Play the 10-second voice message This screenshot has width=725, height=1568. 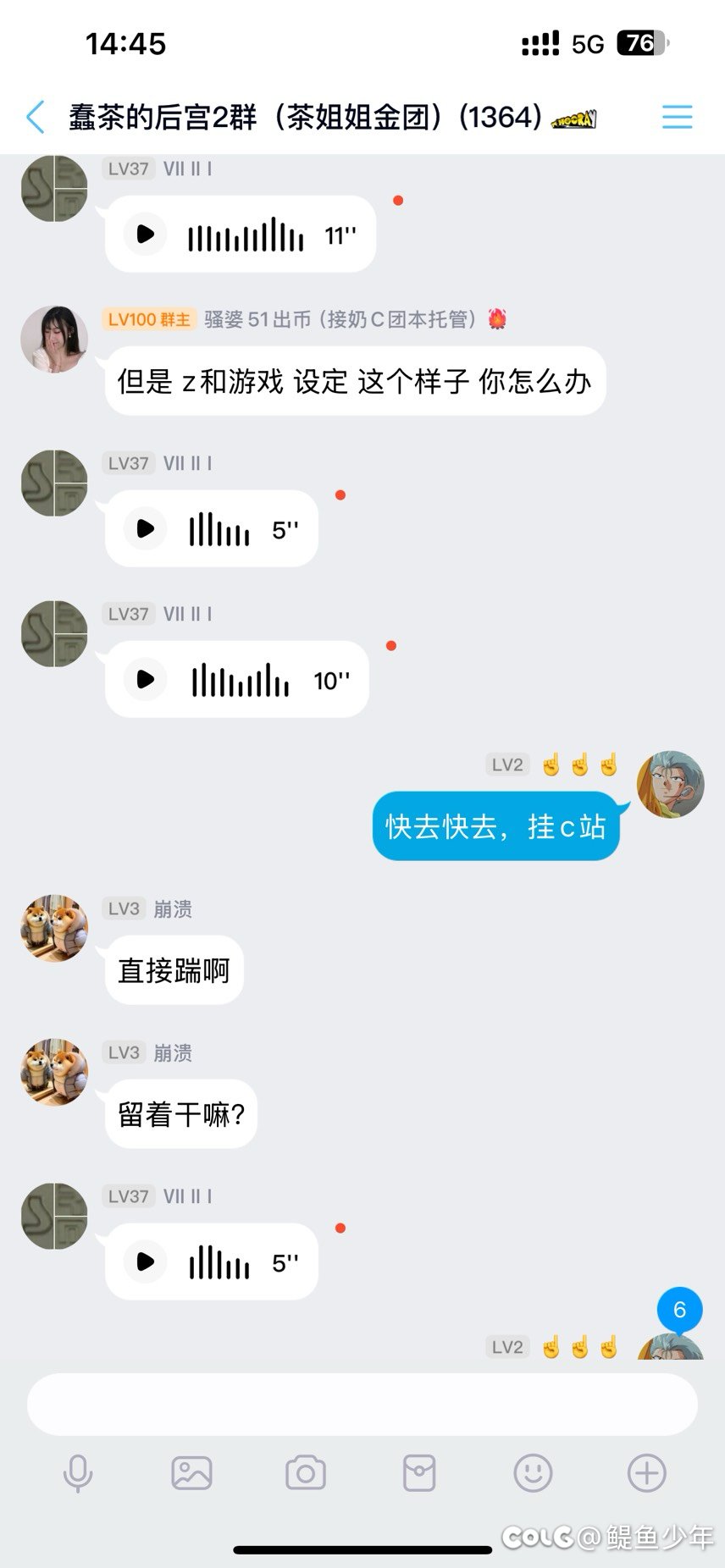point(146,679)
